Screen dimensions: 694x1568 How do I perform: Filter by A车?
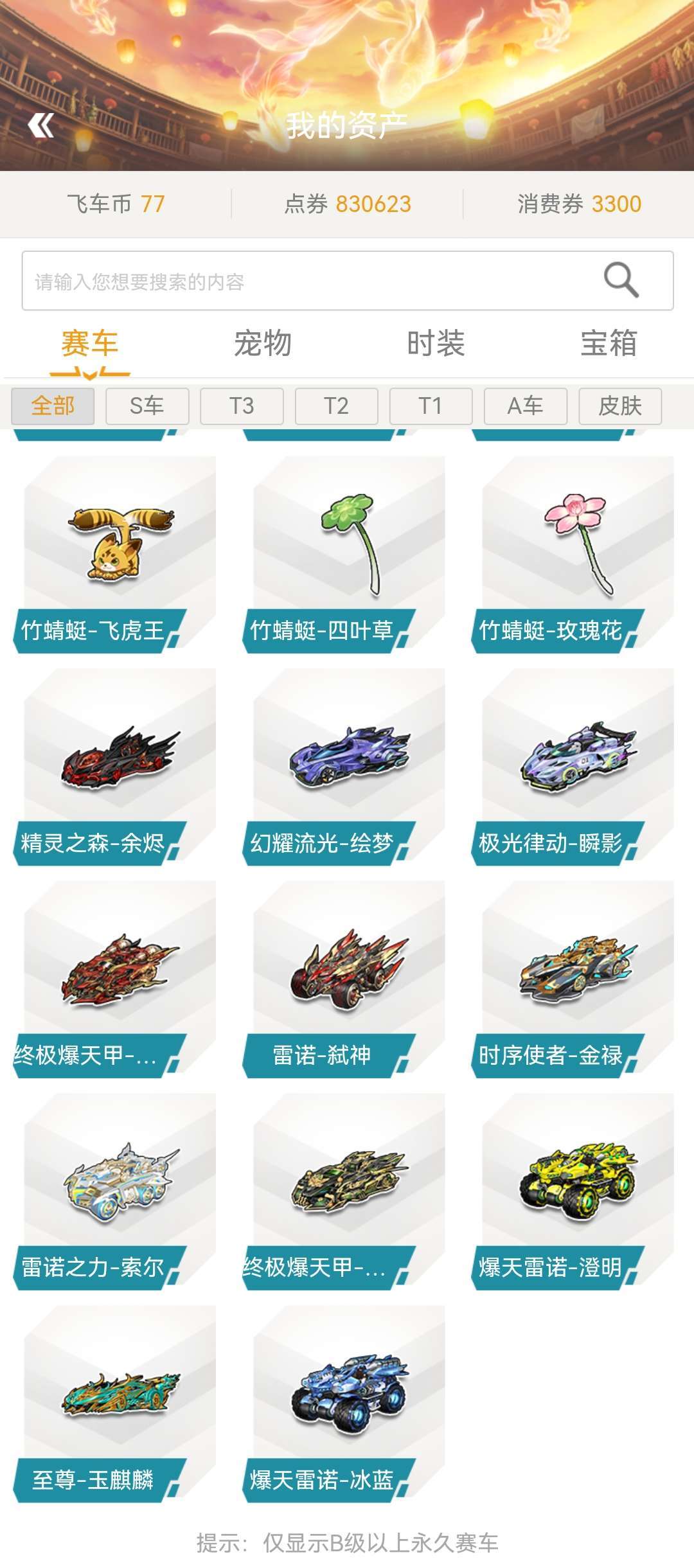tap(526, 406)
